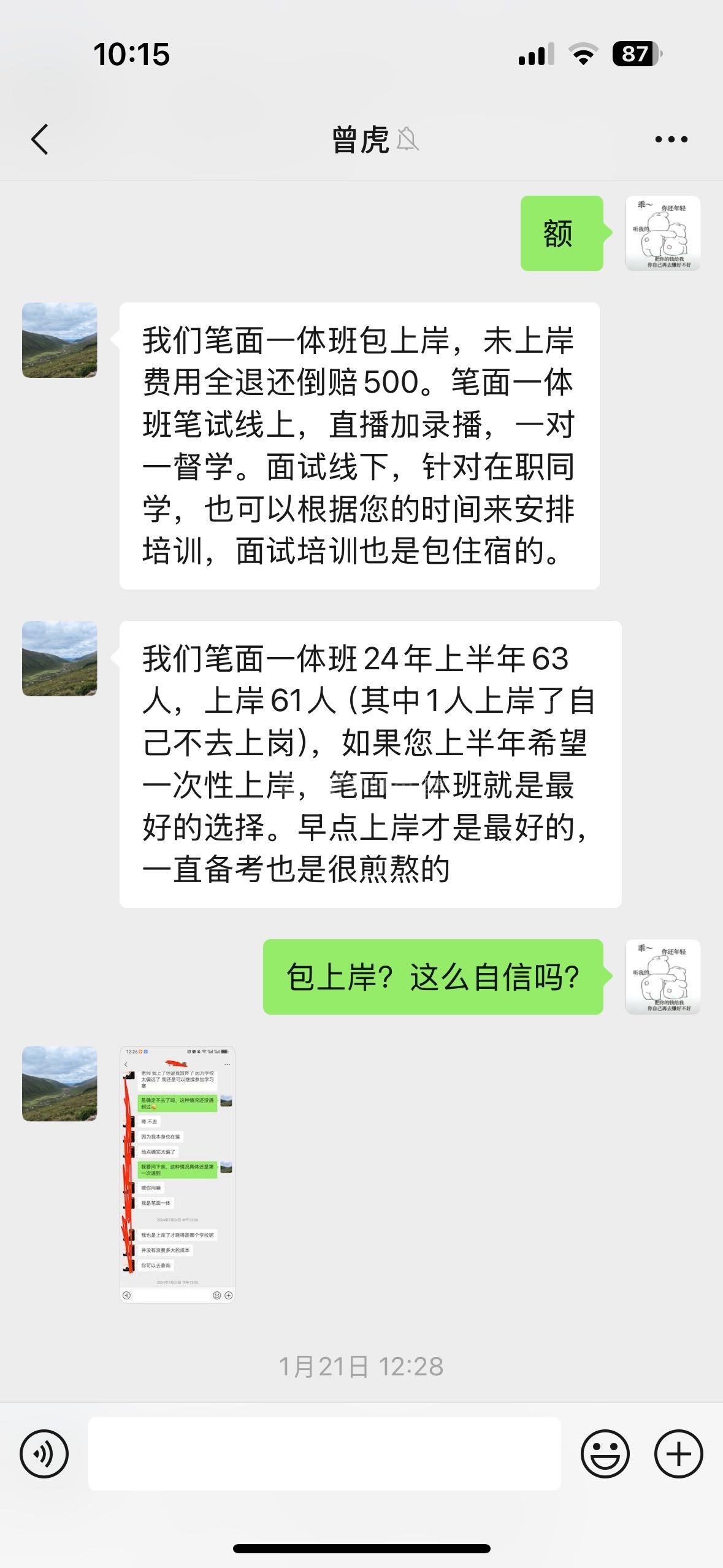Image resolution: width=723 pixels, height=1568 pixels.
Task: Go back to the chat list
Action: click(40, 139)
